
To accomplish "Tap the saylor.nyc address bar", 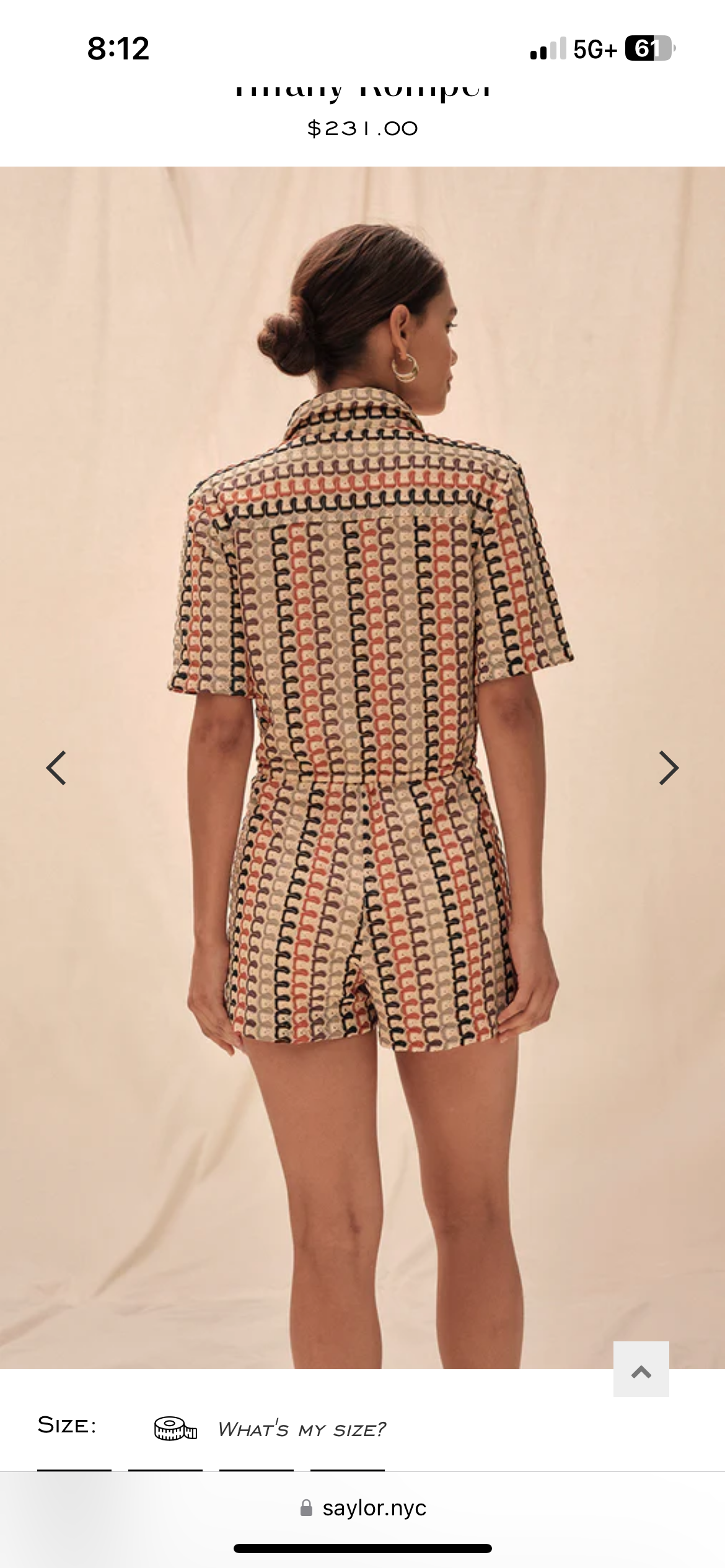I will 363,1507.
